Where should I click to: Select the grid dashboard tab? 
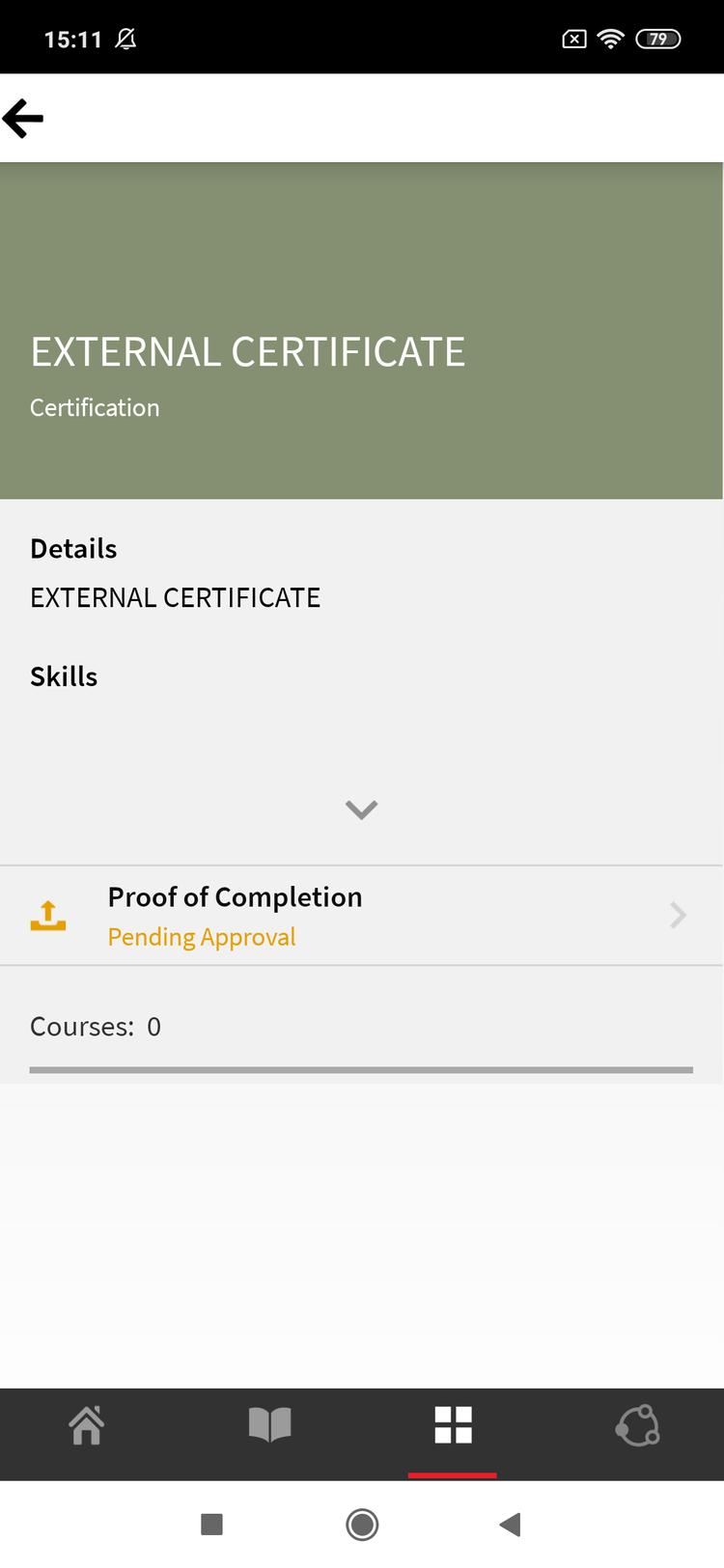pos(452,1425)
